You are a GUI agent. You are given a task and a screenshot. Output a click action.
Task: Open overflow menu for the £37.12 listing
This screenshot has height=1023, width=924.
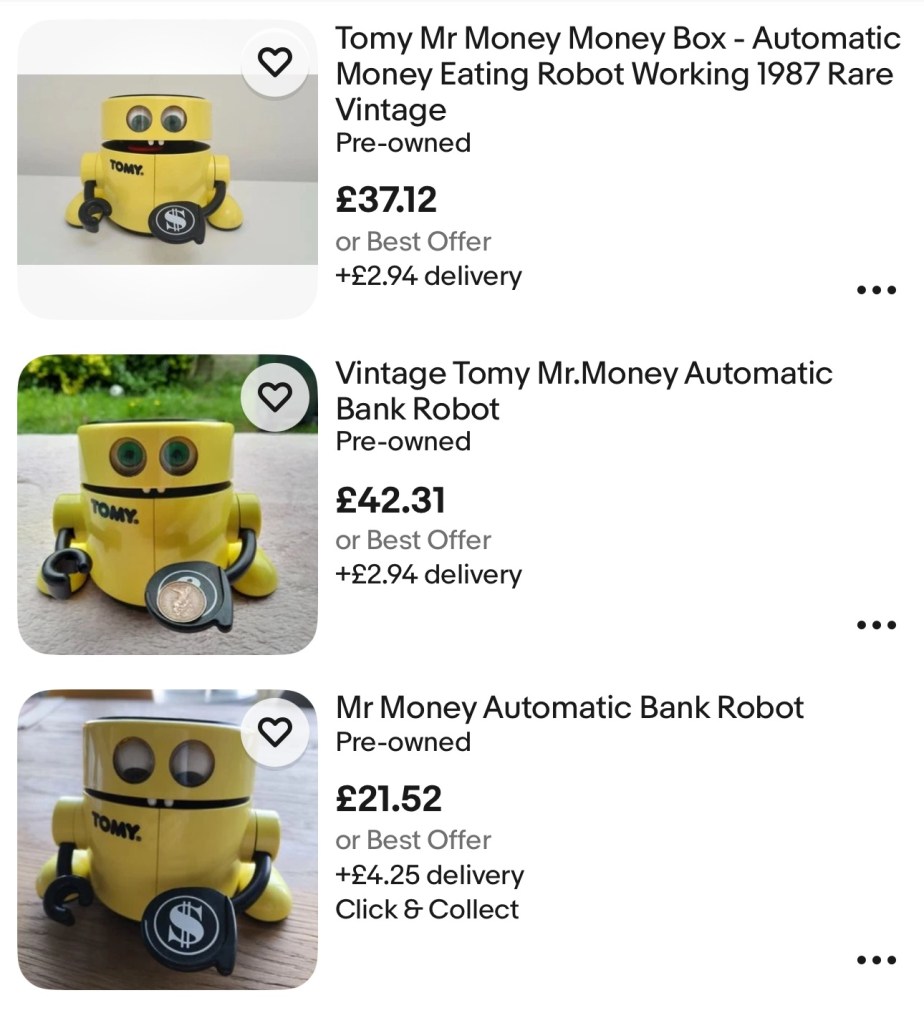point(876,291)
